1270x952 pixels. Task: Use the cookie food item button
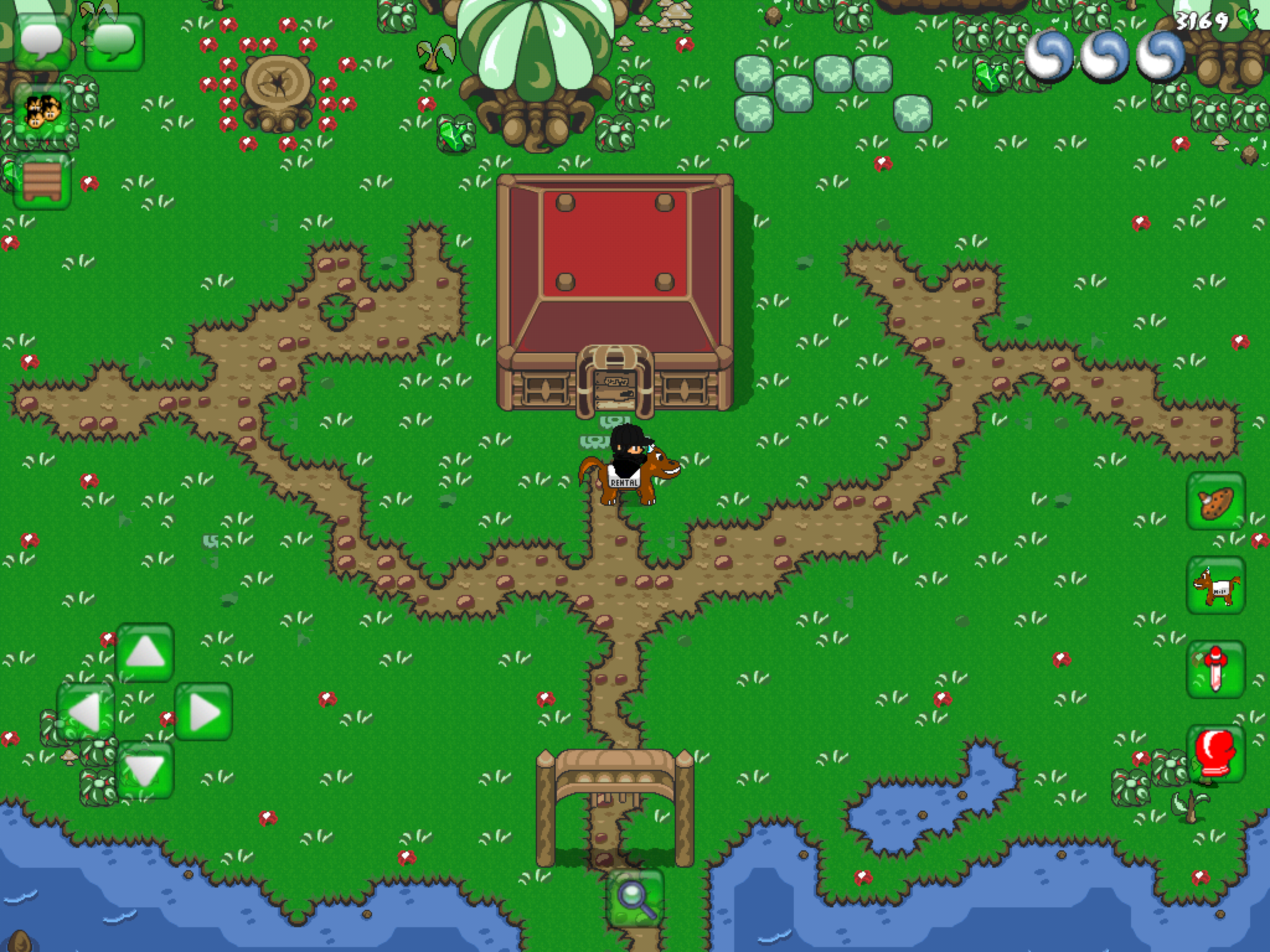[1215, 501]
